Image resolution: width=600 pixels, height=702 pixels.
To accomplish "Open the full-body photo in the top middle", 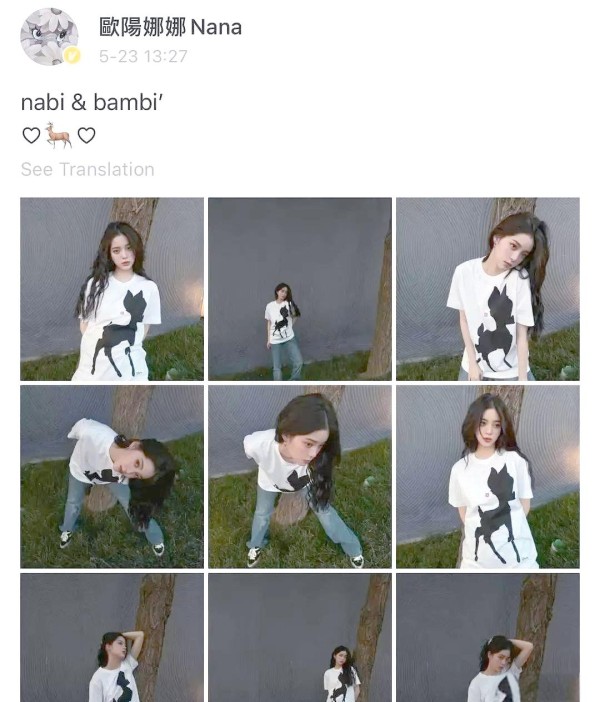I will (299, 289).
